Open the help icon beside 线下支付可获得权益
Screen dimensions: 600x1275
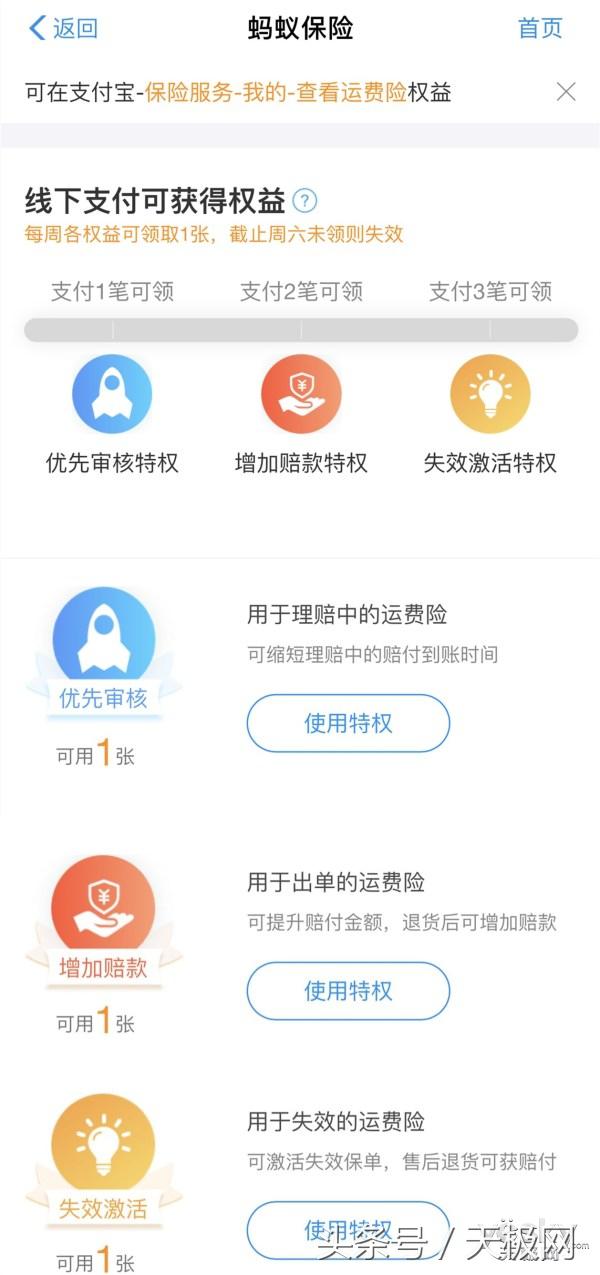click(x=305, y=202)
